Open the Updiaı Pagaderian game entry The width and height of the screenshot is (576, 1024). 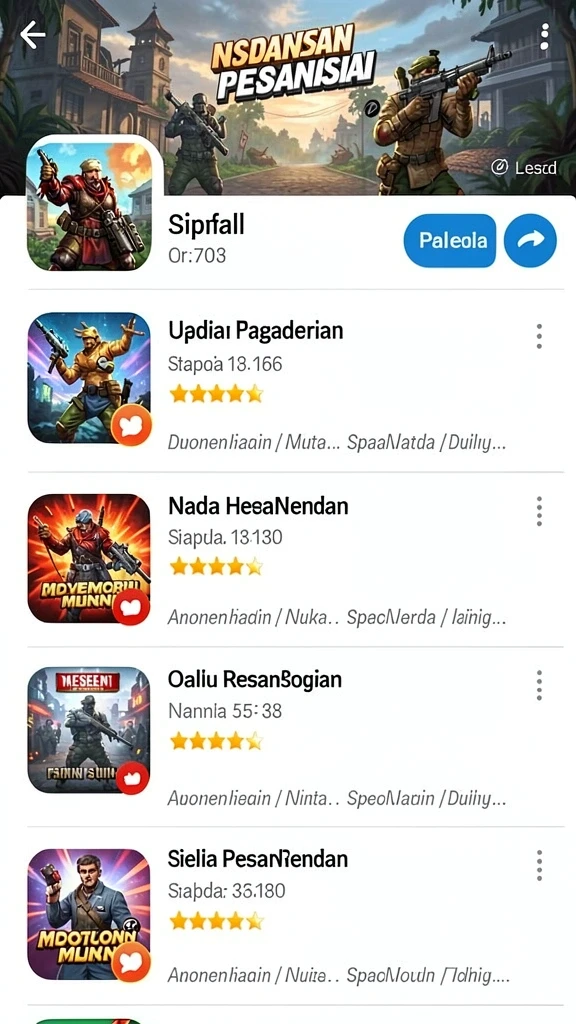pos(295,381)
